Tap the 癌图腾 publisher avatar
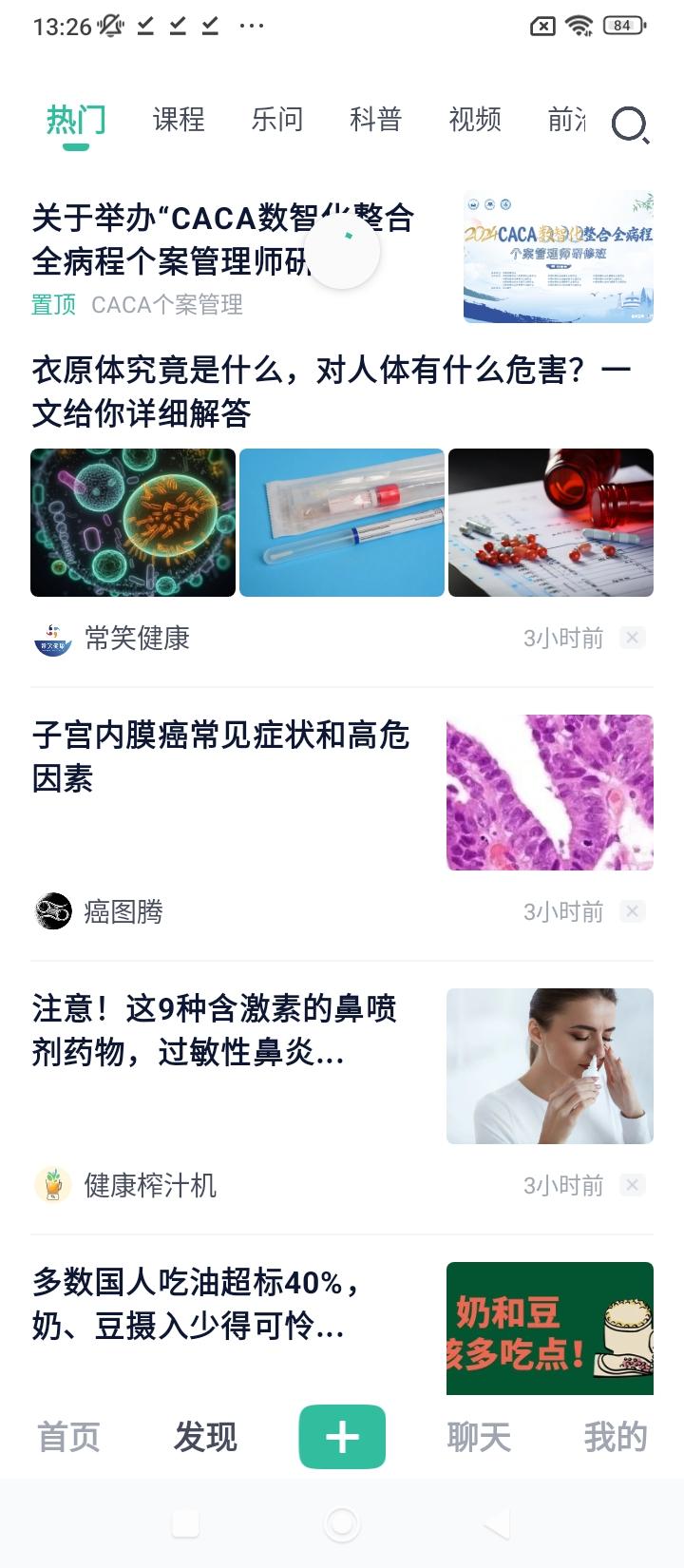This screenshot has height=1568, width=684. point(52,911)
